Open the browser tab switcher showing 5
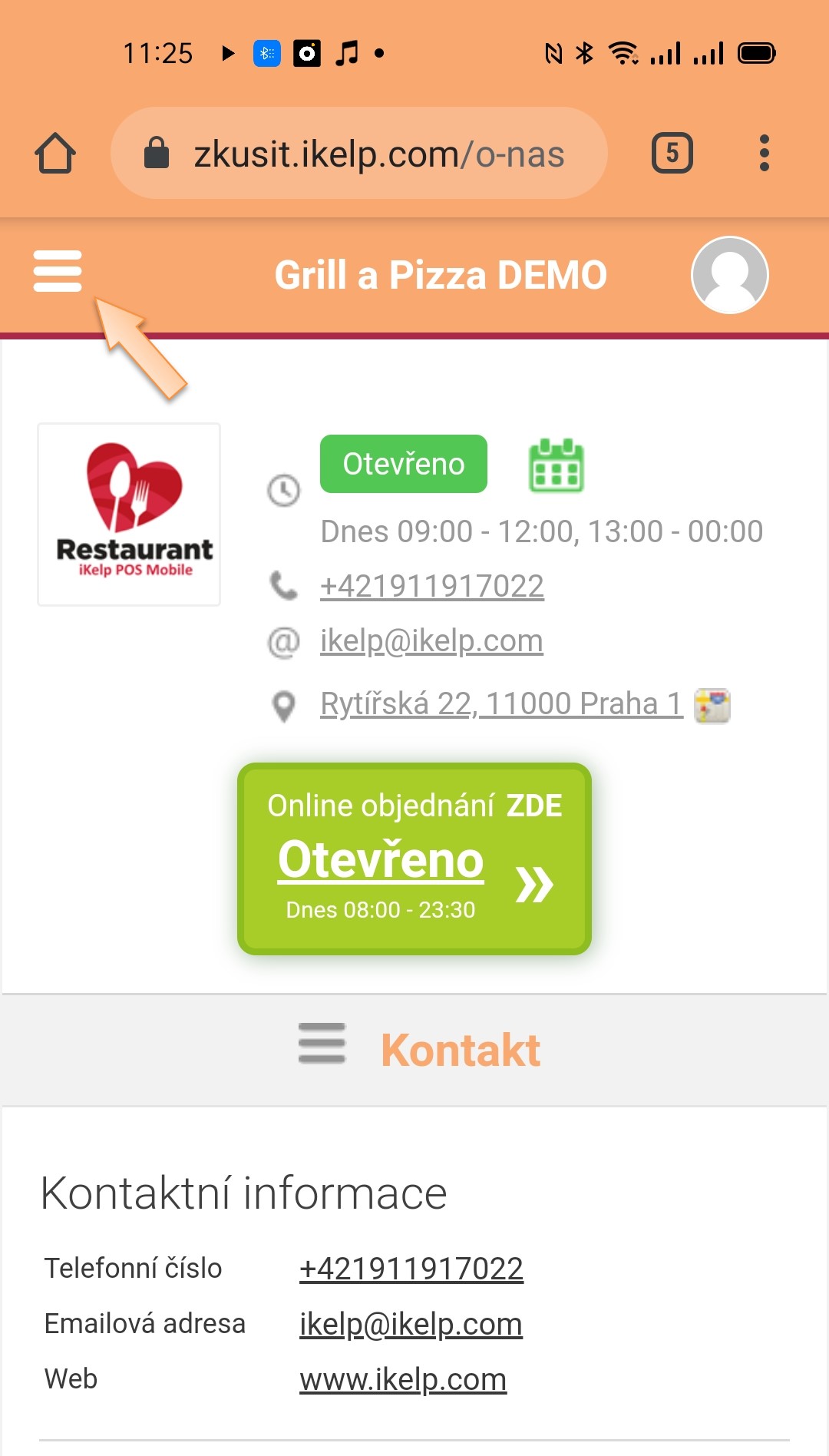The image size is (829, 1456). (672, 153)
